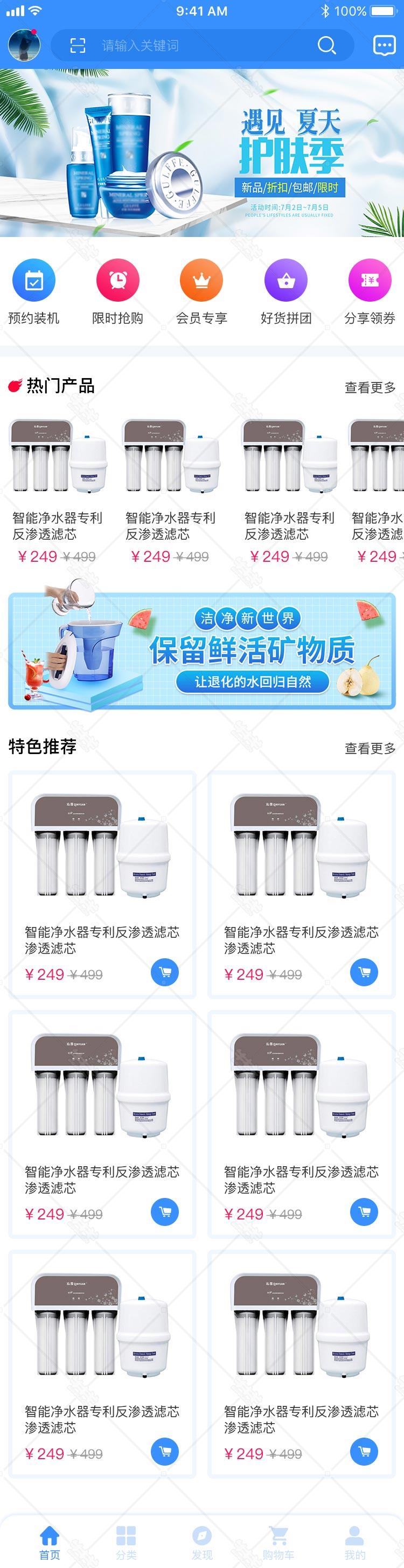
Task: Open 好货拼团 group buy
Action: (285, 291)
